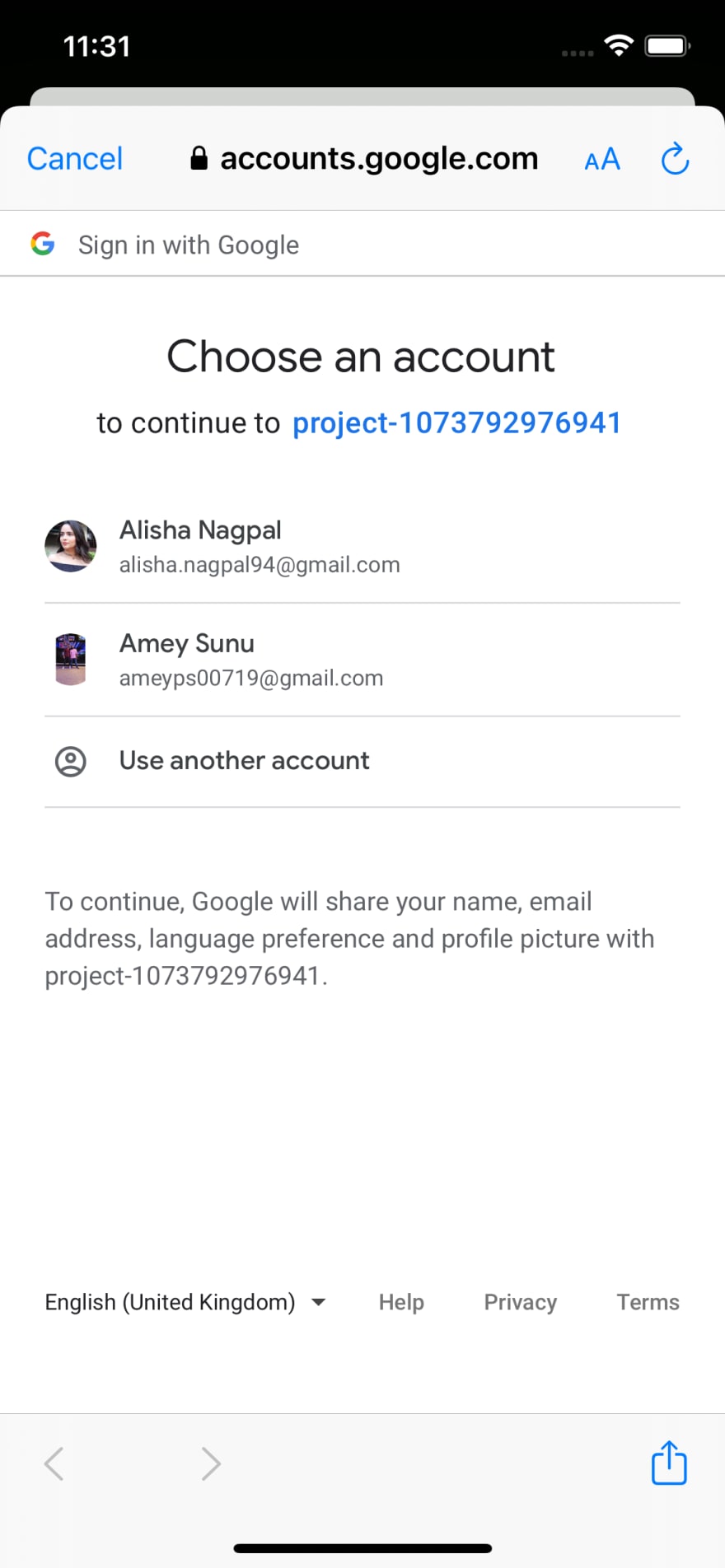
Task: Open the Help link
Action: [401, 1302]
